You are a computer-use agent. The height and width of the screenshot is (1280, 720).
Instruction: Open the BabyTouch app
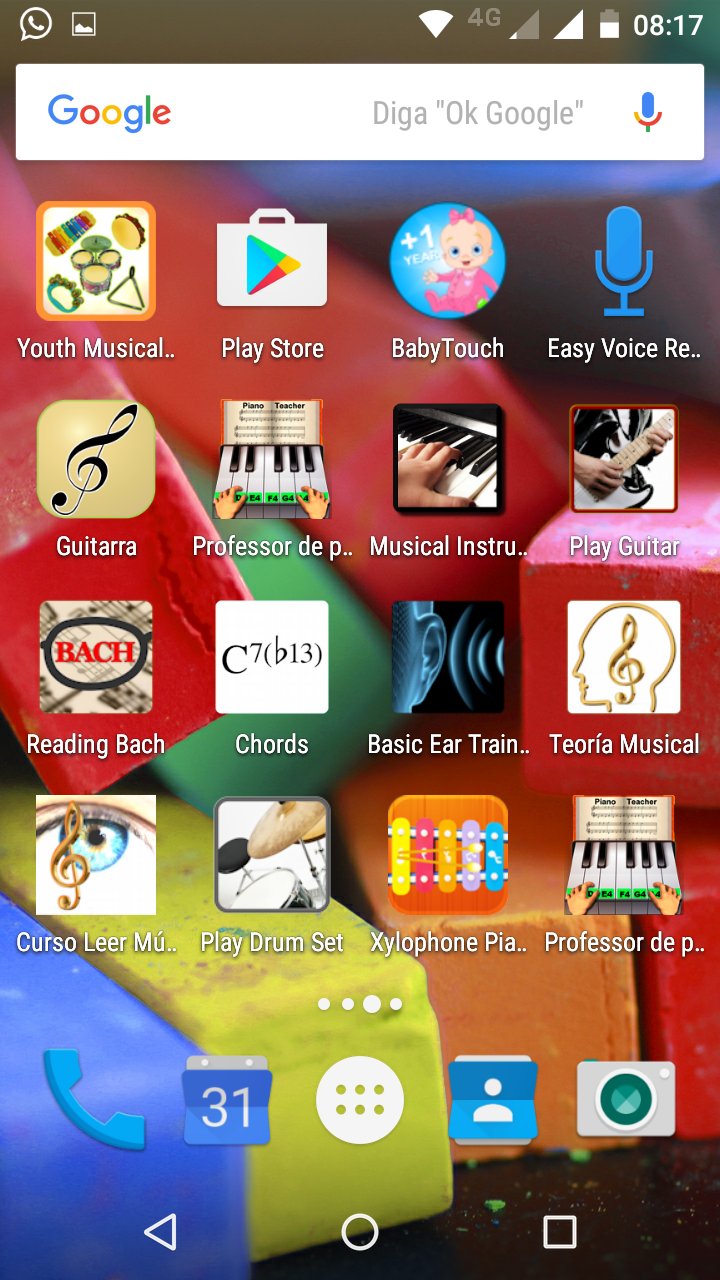click(x=448, y=261)
